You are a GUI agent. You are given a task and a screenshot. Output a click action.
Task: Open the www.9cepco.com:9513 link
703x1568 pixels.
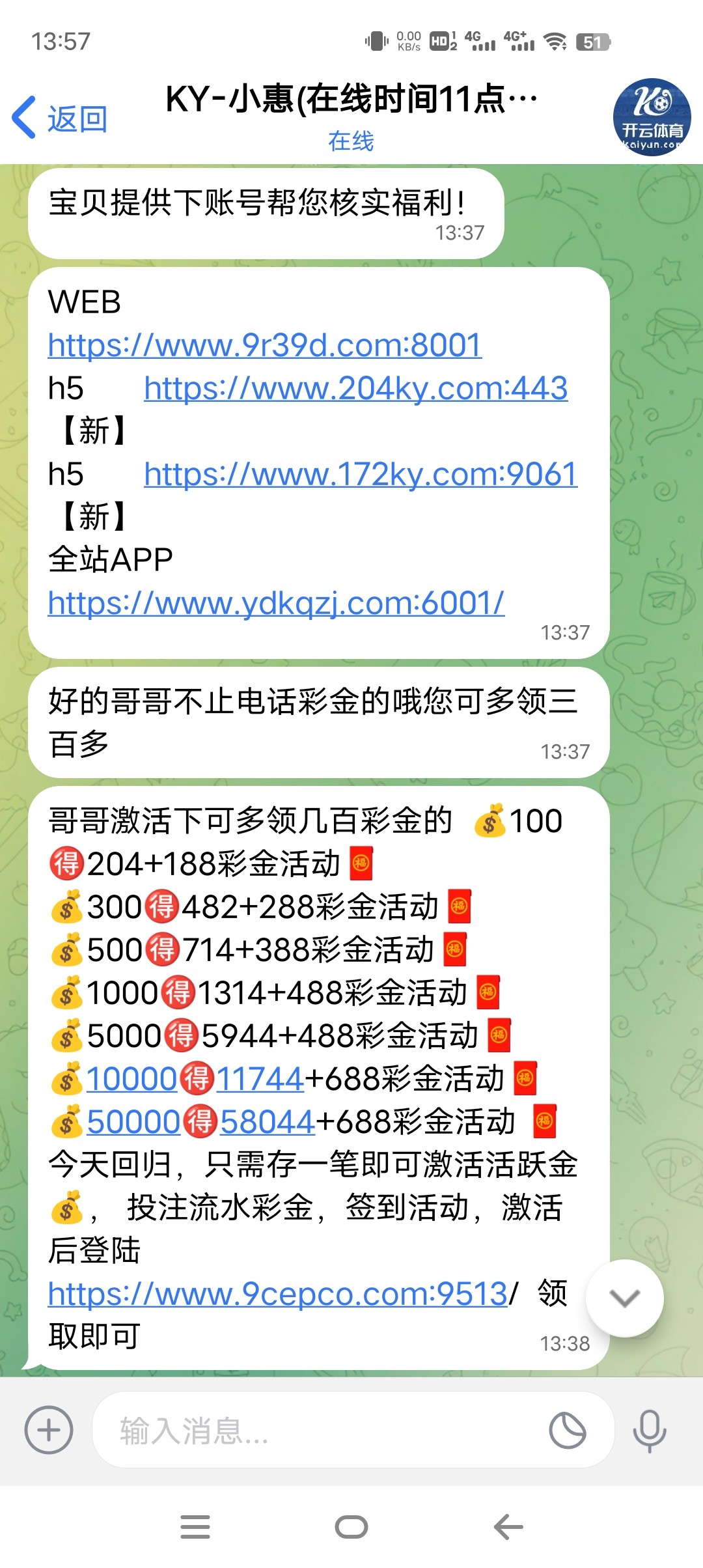(x=277, y=1294)
